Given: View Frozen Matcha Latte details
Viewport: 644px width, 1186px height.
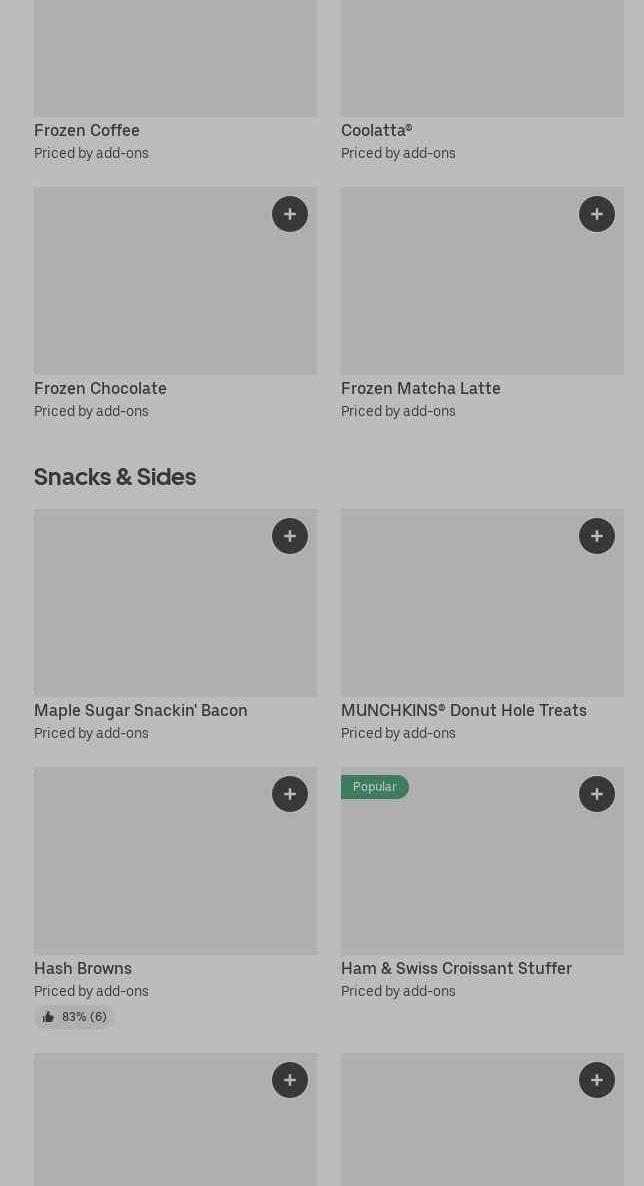Looking at the screenshot, I should click(x=420, y=388).
